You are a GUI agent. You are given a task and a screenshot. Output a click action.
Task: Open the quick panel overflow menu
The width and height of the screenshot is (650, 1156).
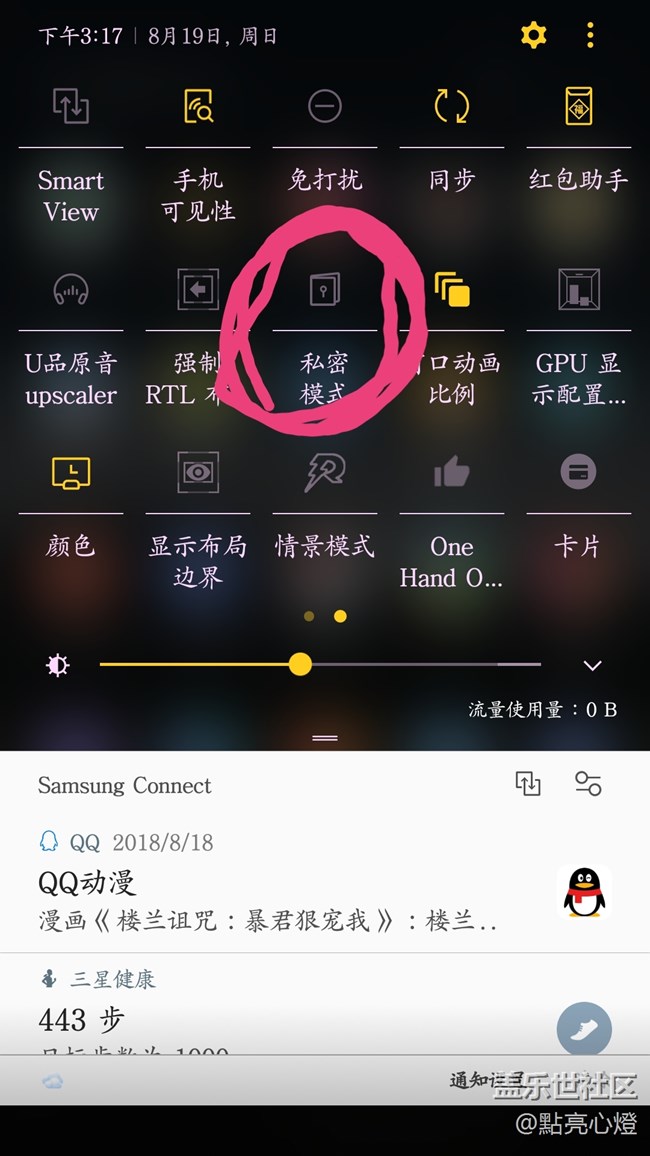point(590,36)
